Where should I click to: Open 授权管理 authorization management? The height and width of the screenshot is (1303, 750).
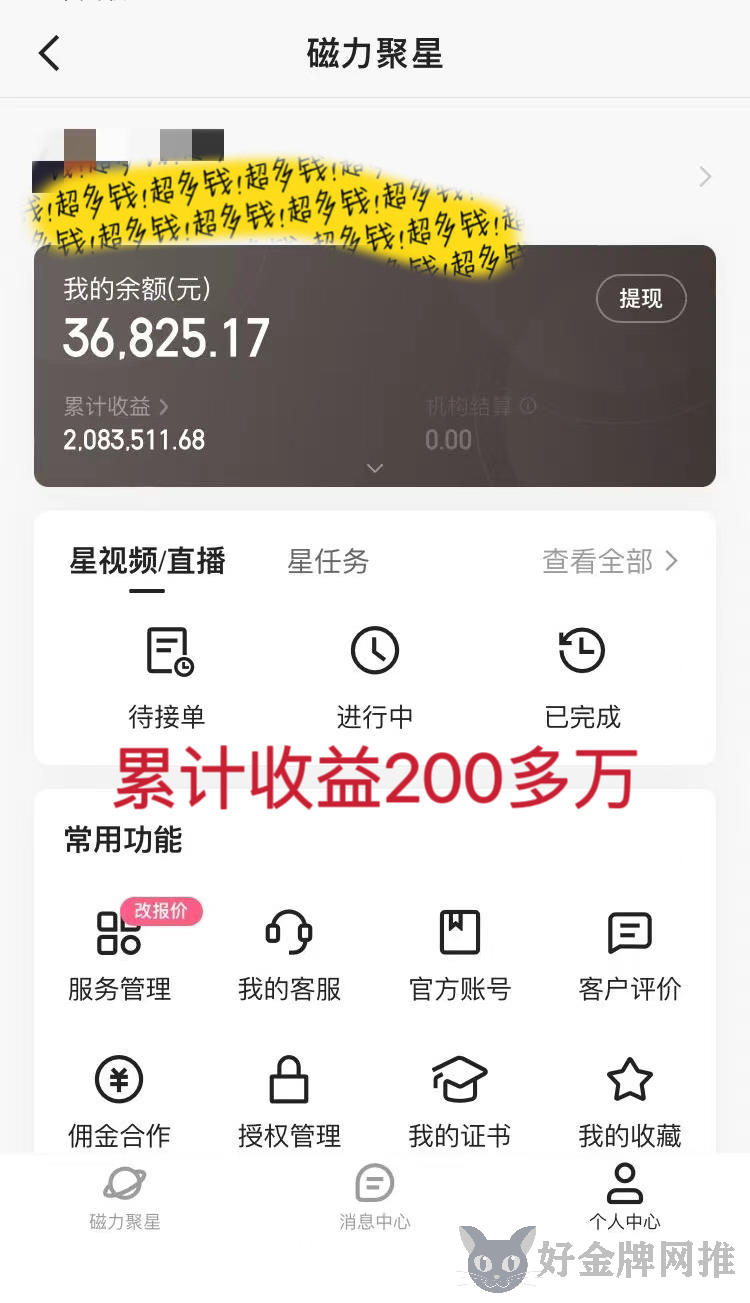tap(290, 1102)
